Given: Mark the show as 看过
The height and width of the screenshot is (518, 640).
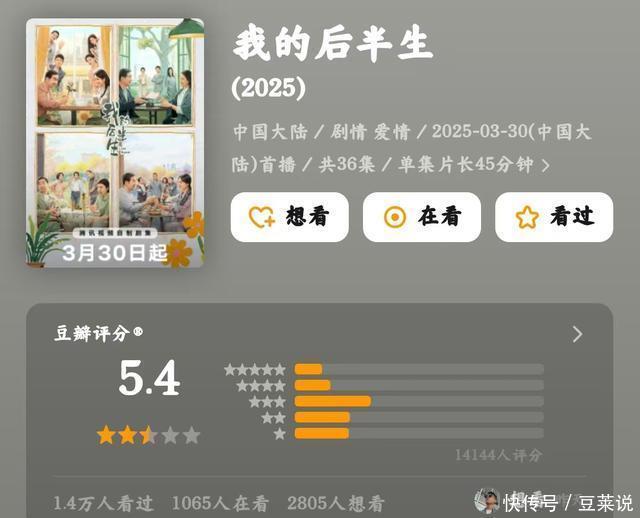Looking at the screenshot, I should 553,217.
